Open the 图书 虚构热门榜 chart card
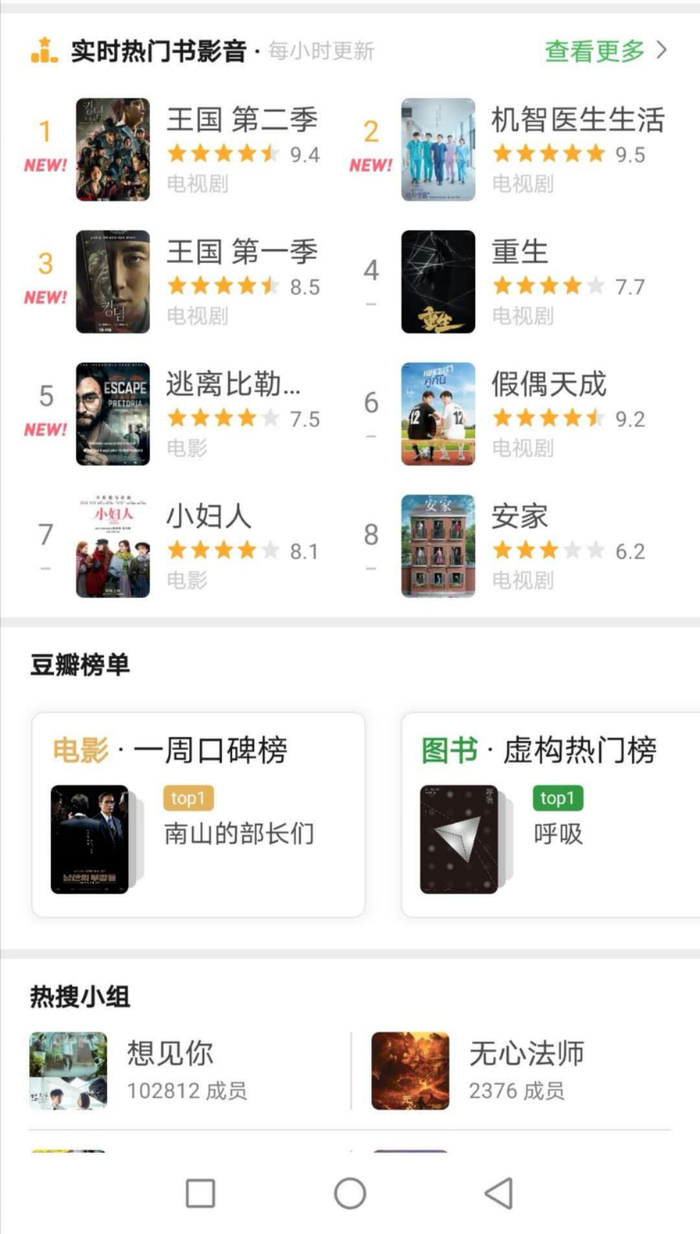The width and height of the screenshot is (700, 1234). pos(550,813)
